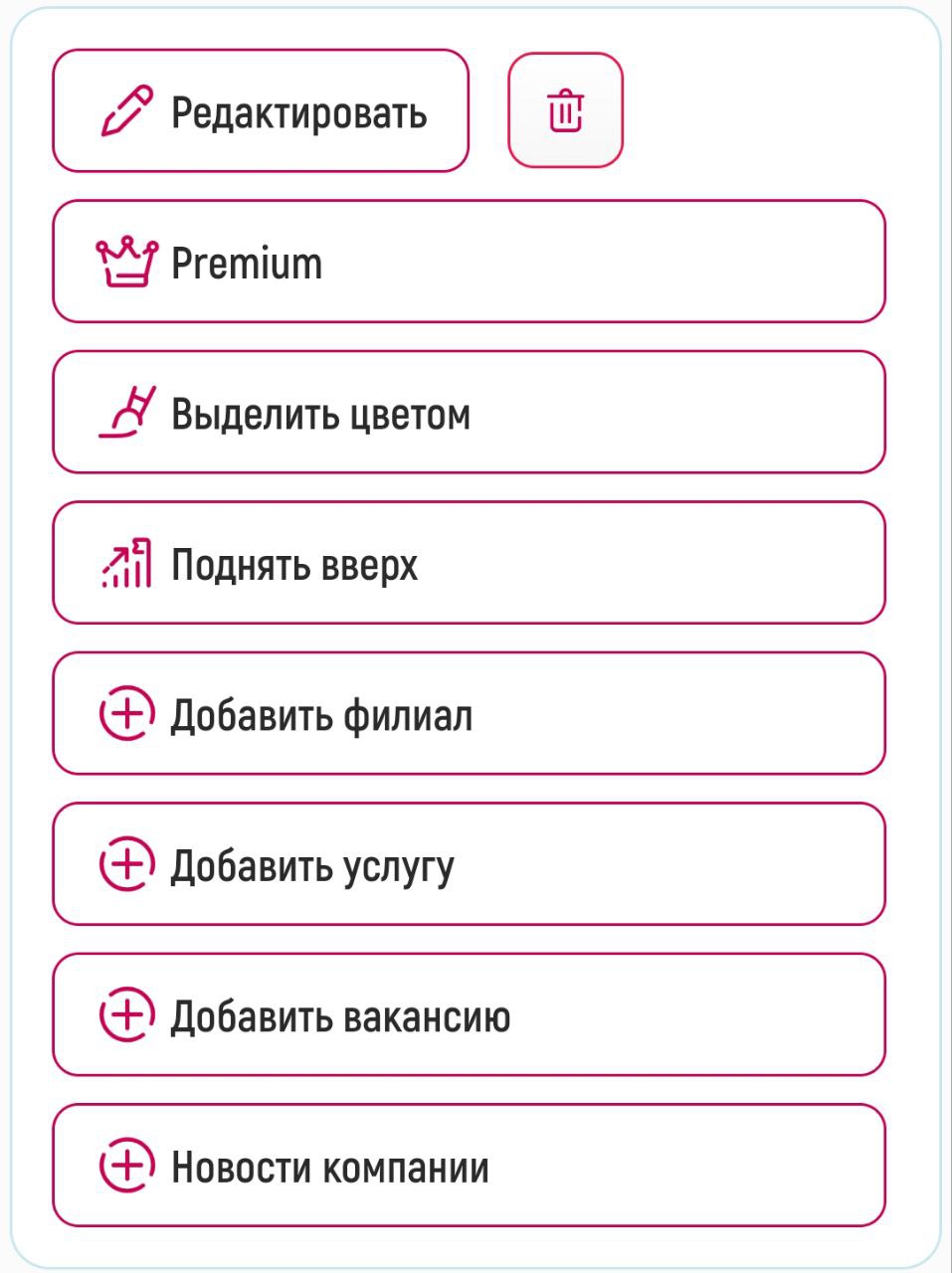Open Добавить вакансию
Screen dimensions: 952x1273
point(468,1015)
